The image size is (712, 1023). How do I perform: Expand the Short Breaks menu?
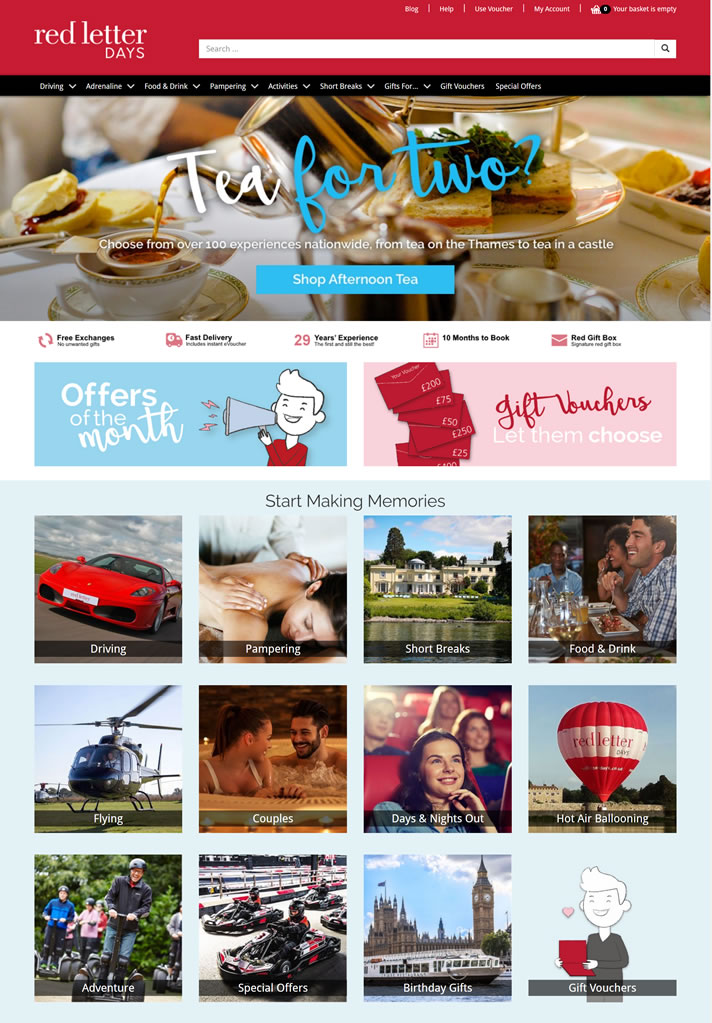point(346,86)
